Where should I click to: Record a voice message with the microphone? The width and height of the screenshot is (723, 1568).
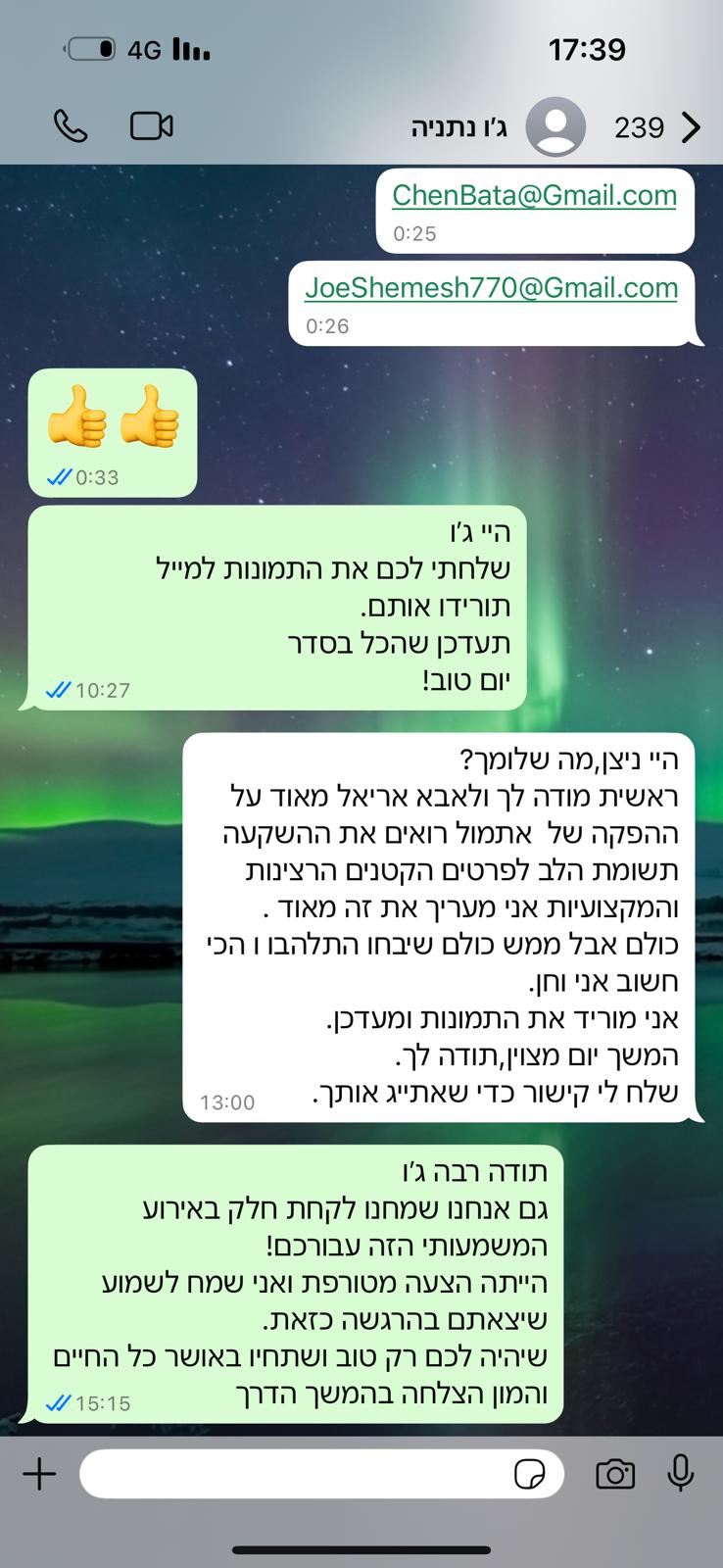coord(681,1473)
